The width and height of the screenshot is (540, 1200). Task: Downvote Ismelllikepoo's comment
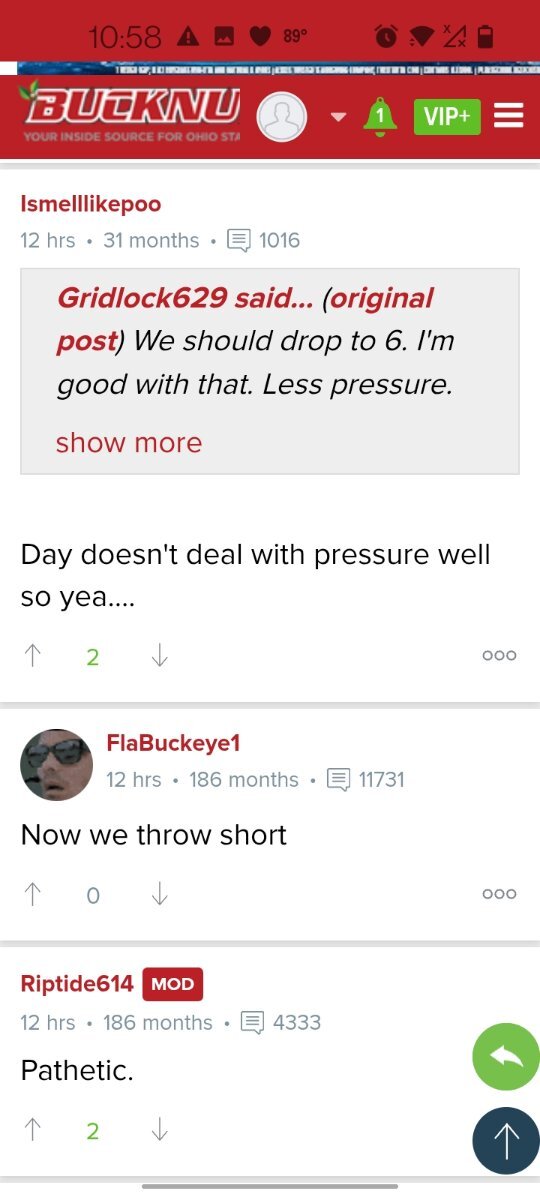(158, 656)
